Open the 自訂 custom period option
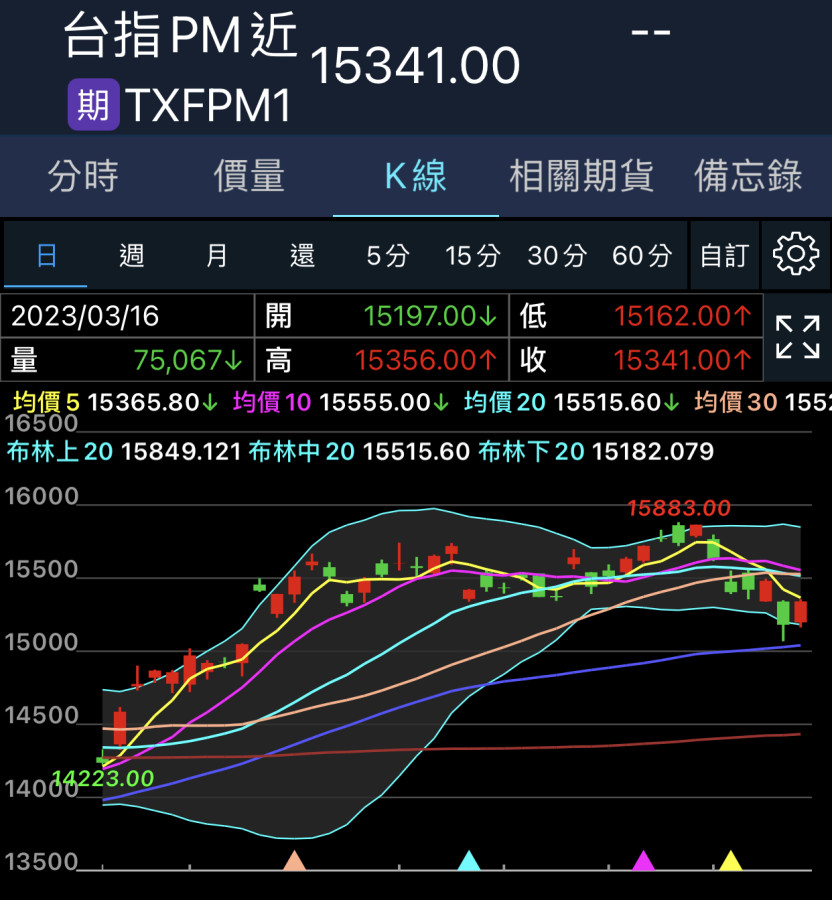The image size is (832, 900). [724, 255]
